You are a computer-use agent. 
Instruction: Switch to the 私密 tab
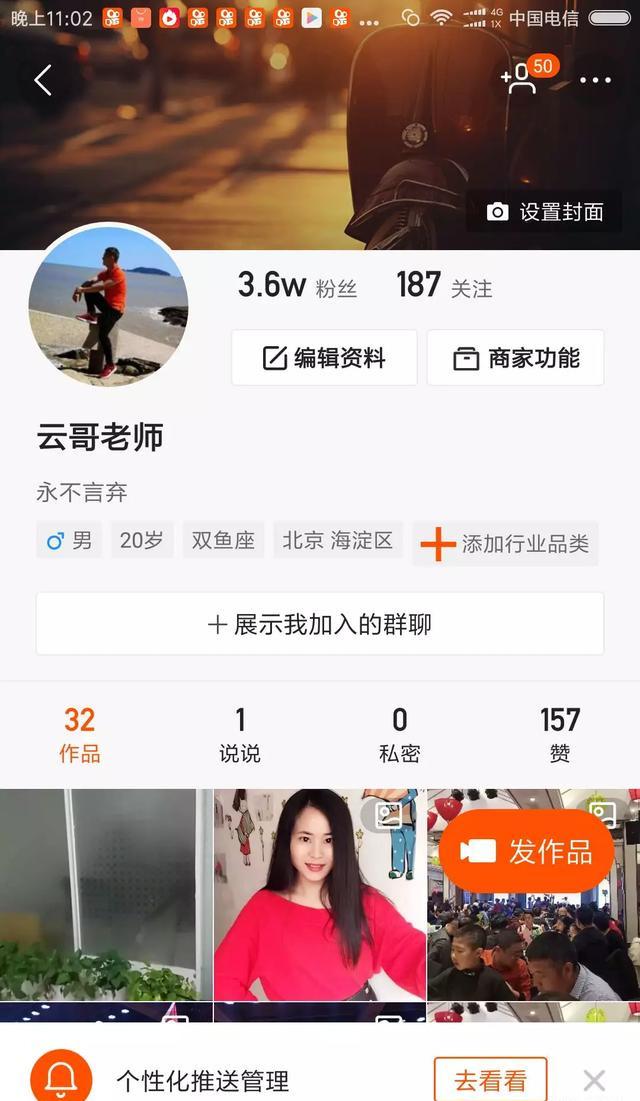point(400,734)
